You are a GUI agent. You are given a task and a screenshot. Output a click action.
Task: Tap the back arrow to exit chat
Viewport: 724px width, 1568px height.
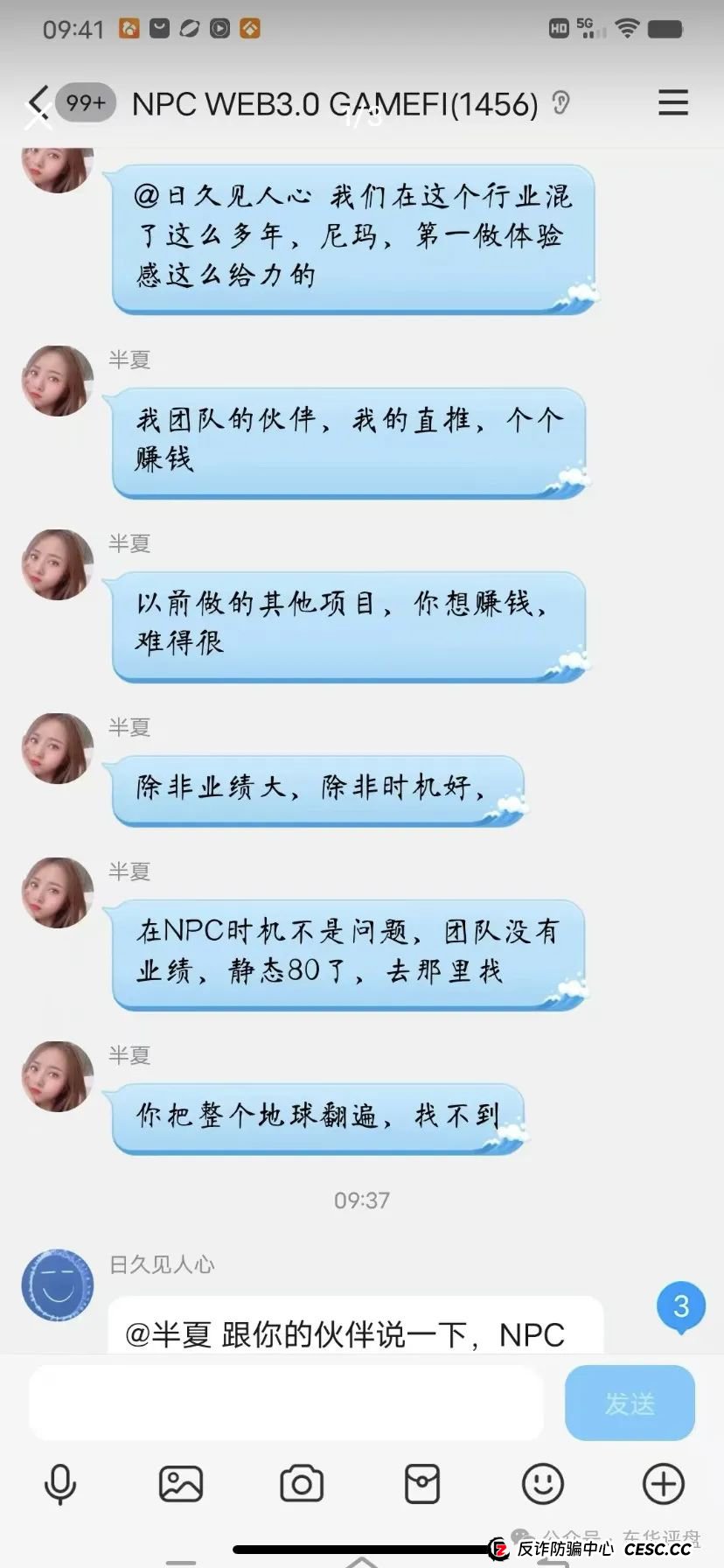click(x=37, y=102)
